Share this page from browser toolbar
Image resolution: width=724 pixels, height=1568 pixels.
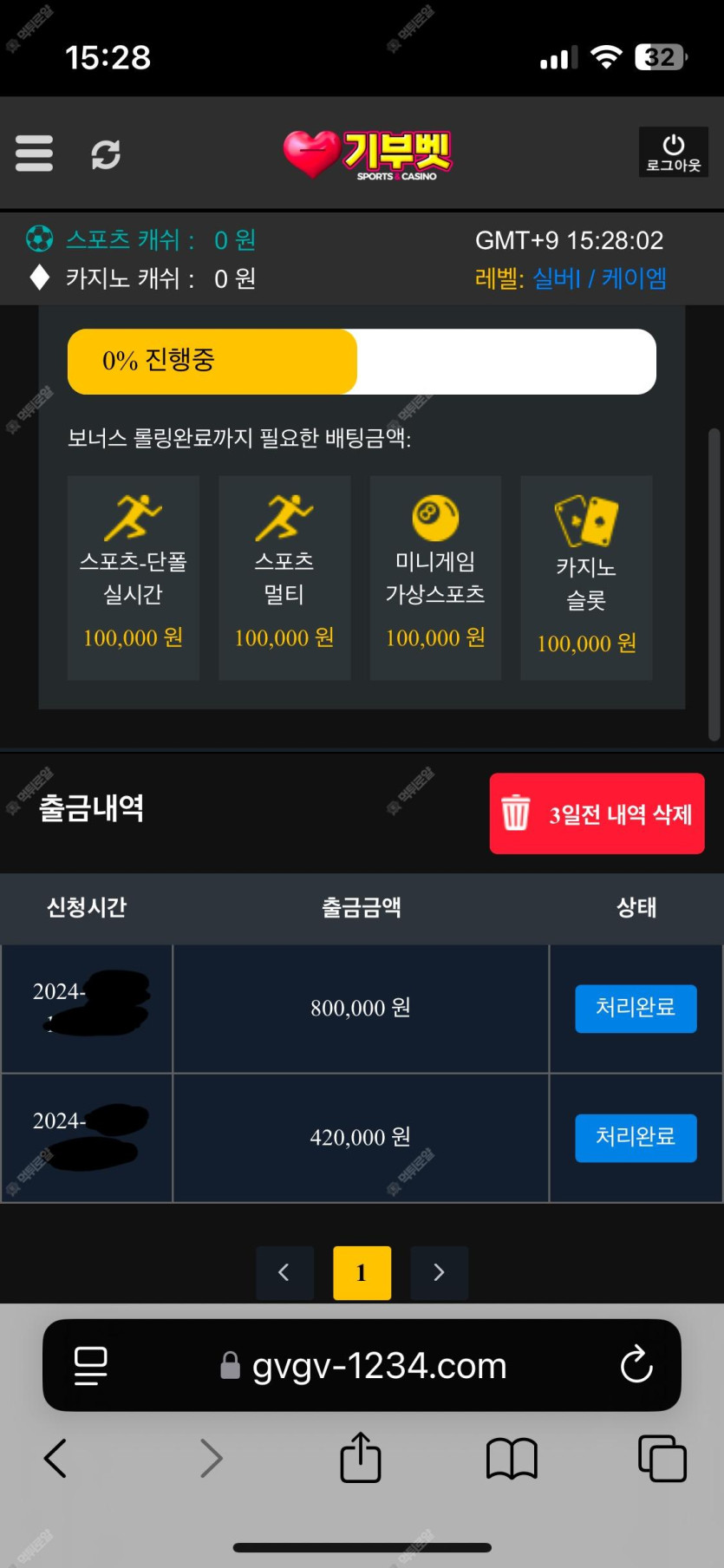[361, 1457]
